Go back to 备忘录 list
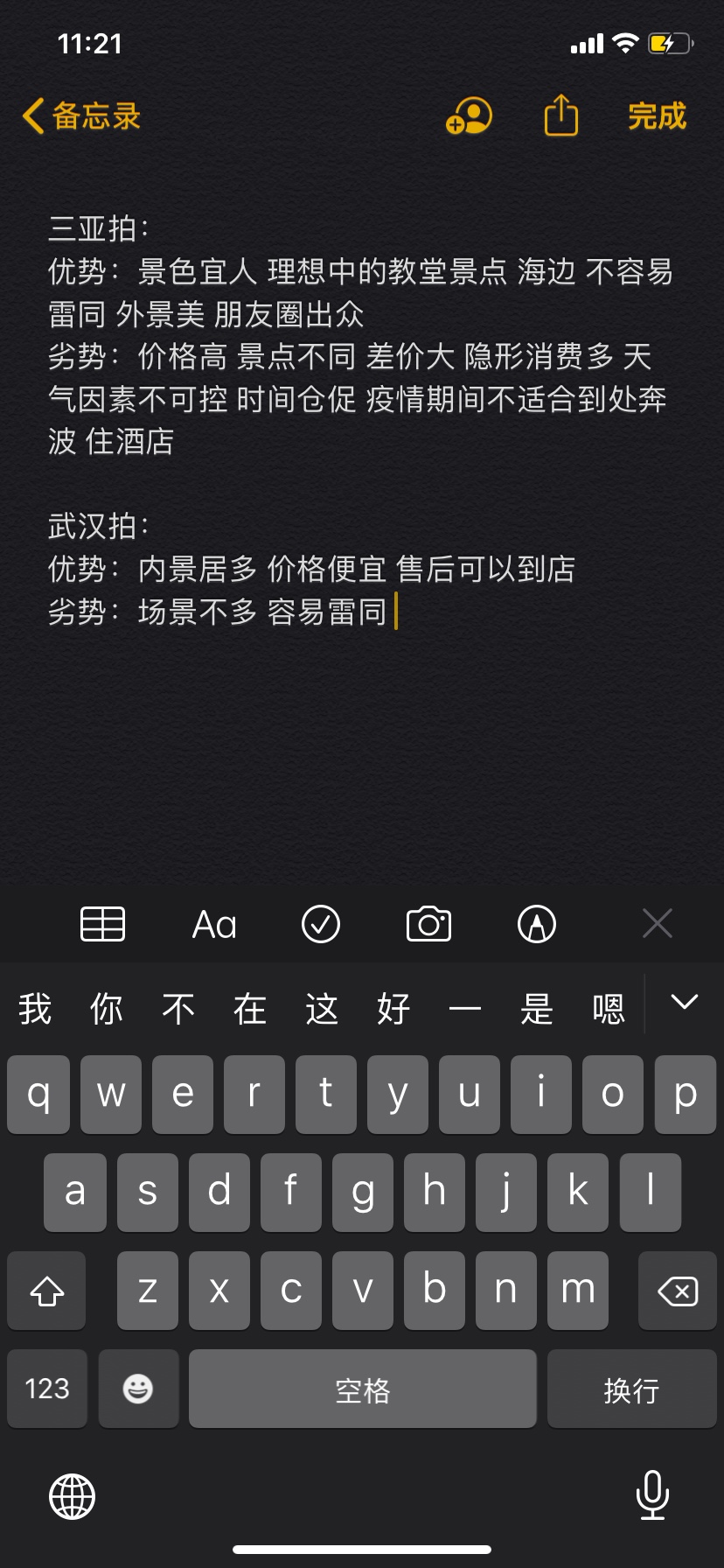 pos(81,115)
